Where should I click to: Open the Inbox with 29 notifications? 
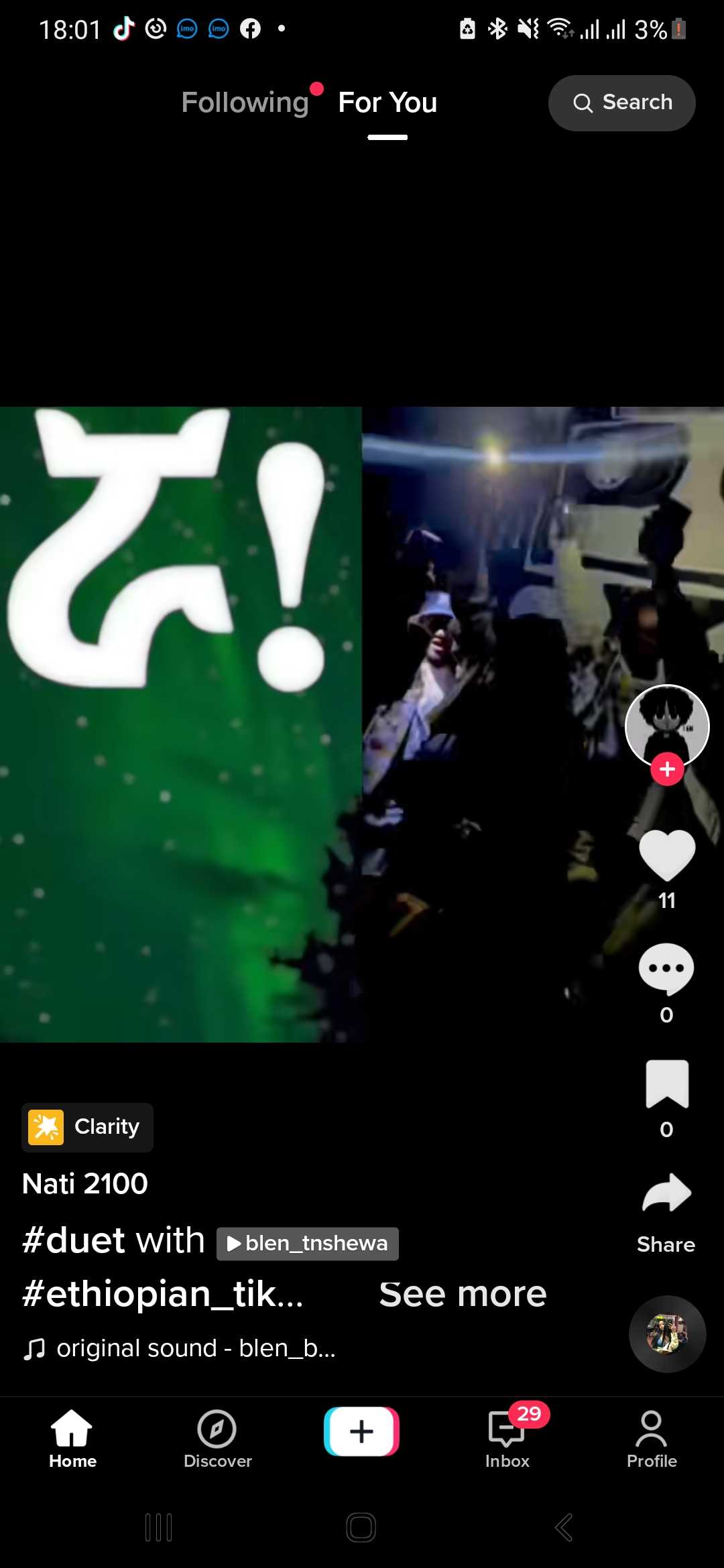point(507,1439)
